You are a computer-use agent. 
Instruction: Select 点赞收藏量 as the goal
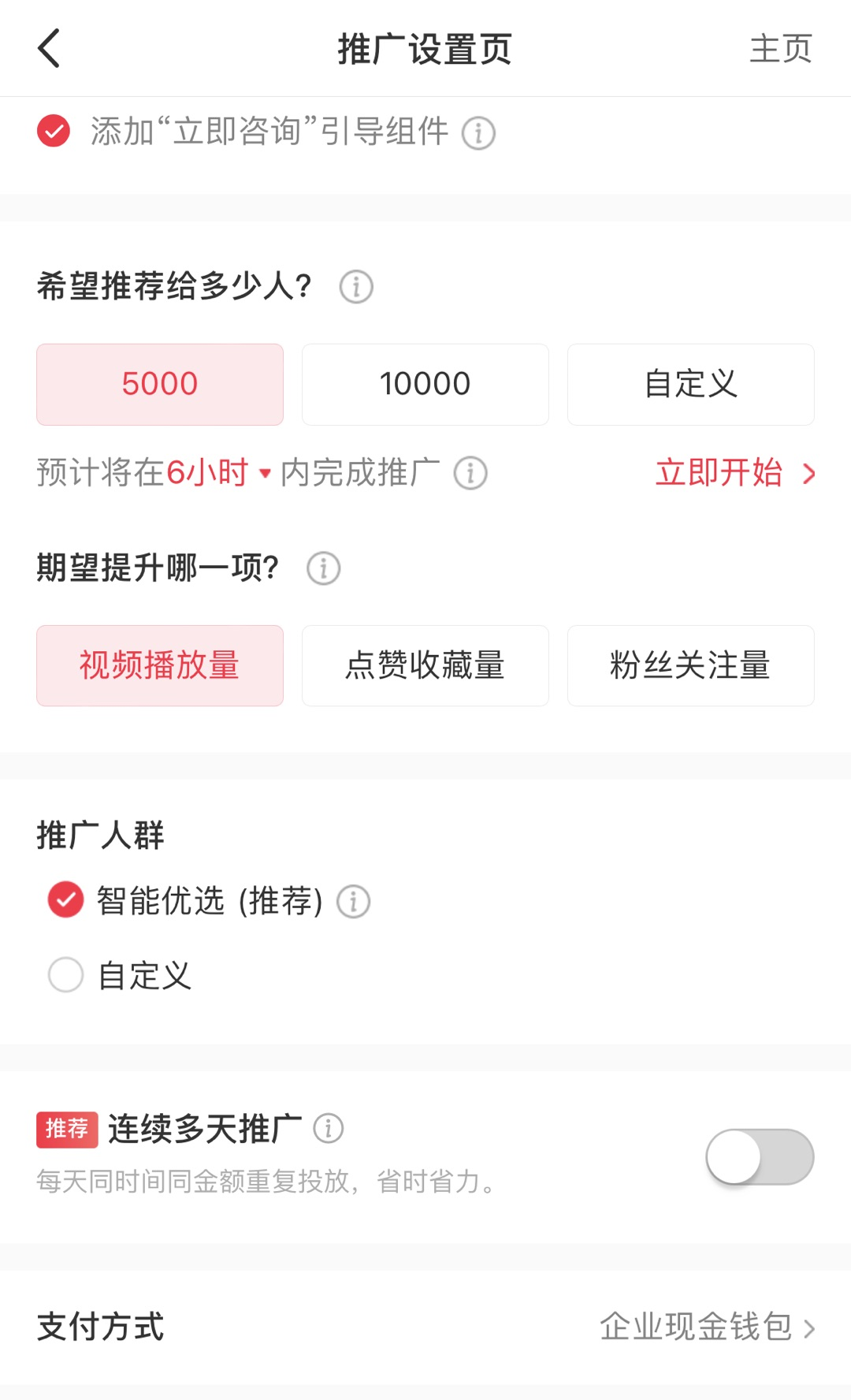(x=425, y=665)
